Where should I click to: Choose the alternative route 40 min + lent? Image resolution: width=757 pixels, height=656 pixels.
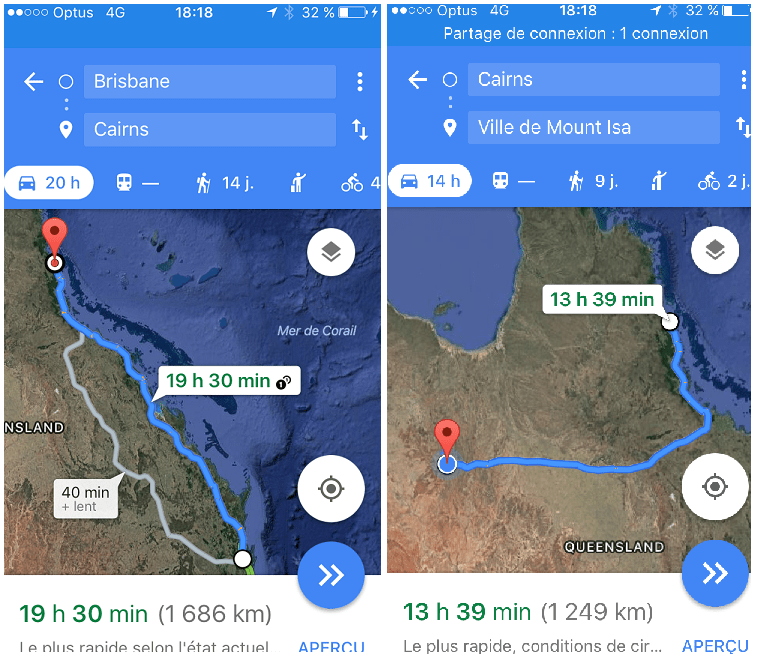pyautogui.click(x=85, y=498)
